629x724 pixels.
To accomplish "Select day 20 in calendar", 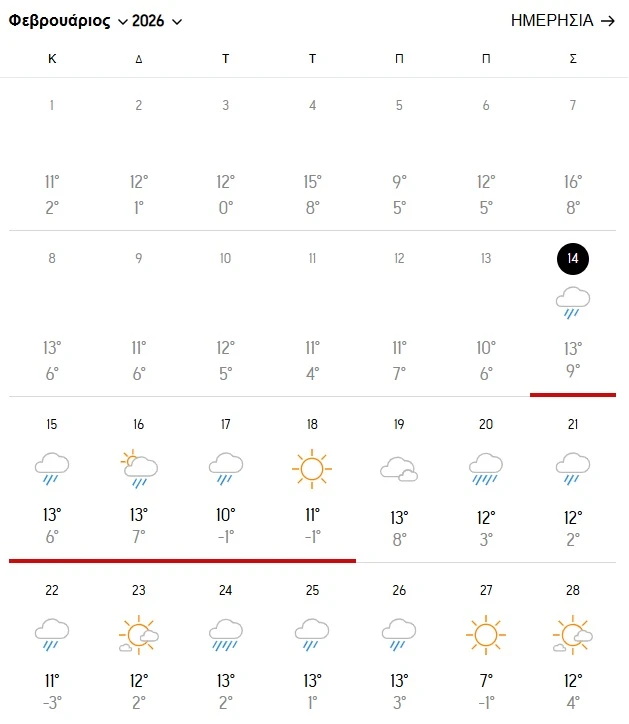I will pos(486,480).
